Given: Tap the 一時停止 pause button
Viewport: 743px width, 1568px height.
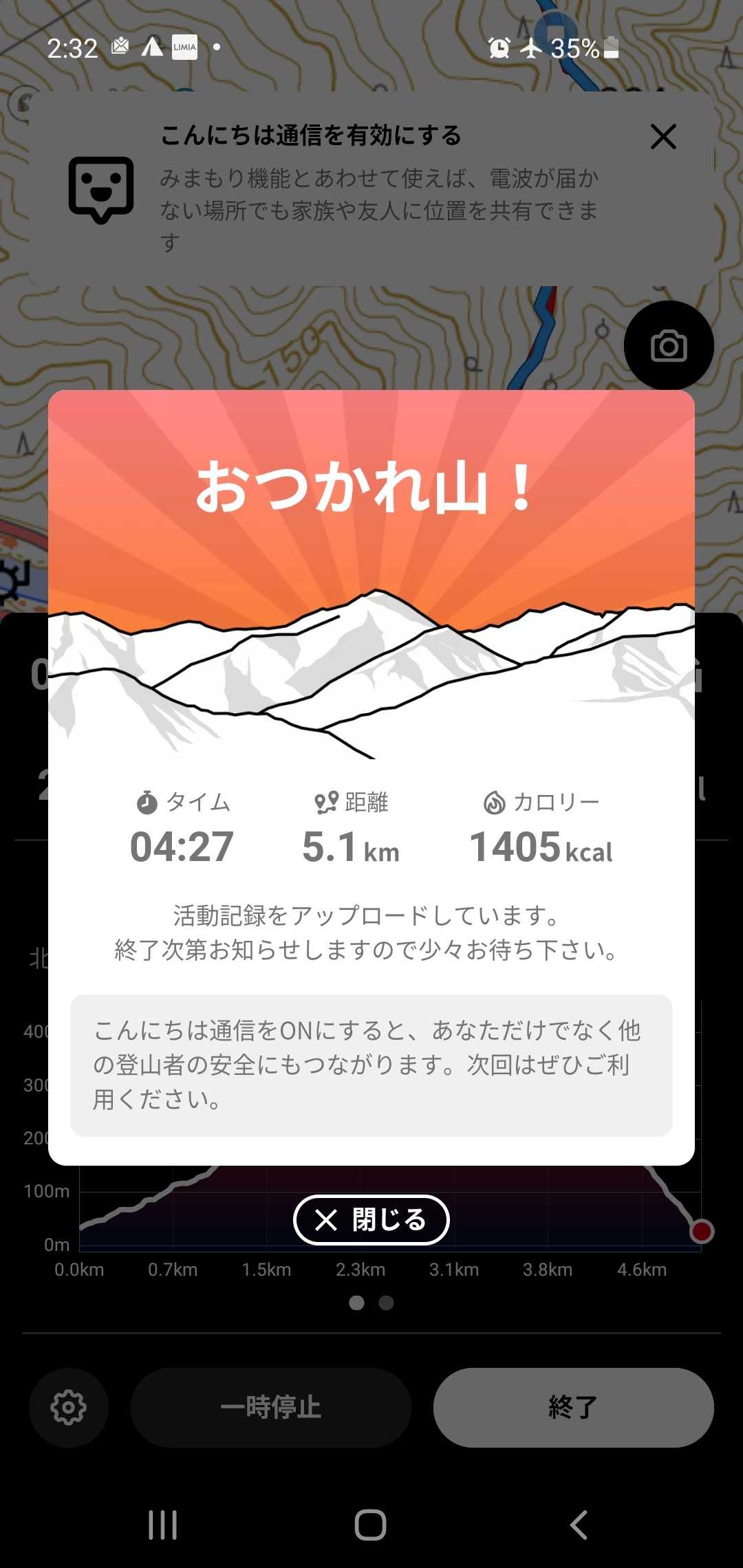Looking at the screenshot, I should tap(271, 1407).
